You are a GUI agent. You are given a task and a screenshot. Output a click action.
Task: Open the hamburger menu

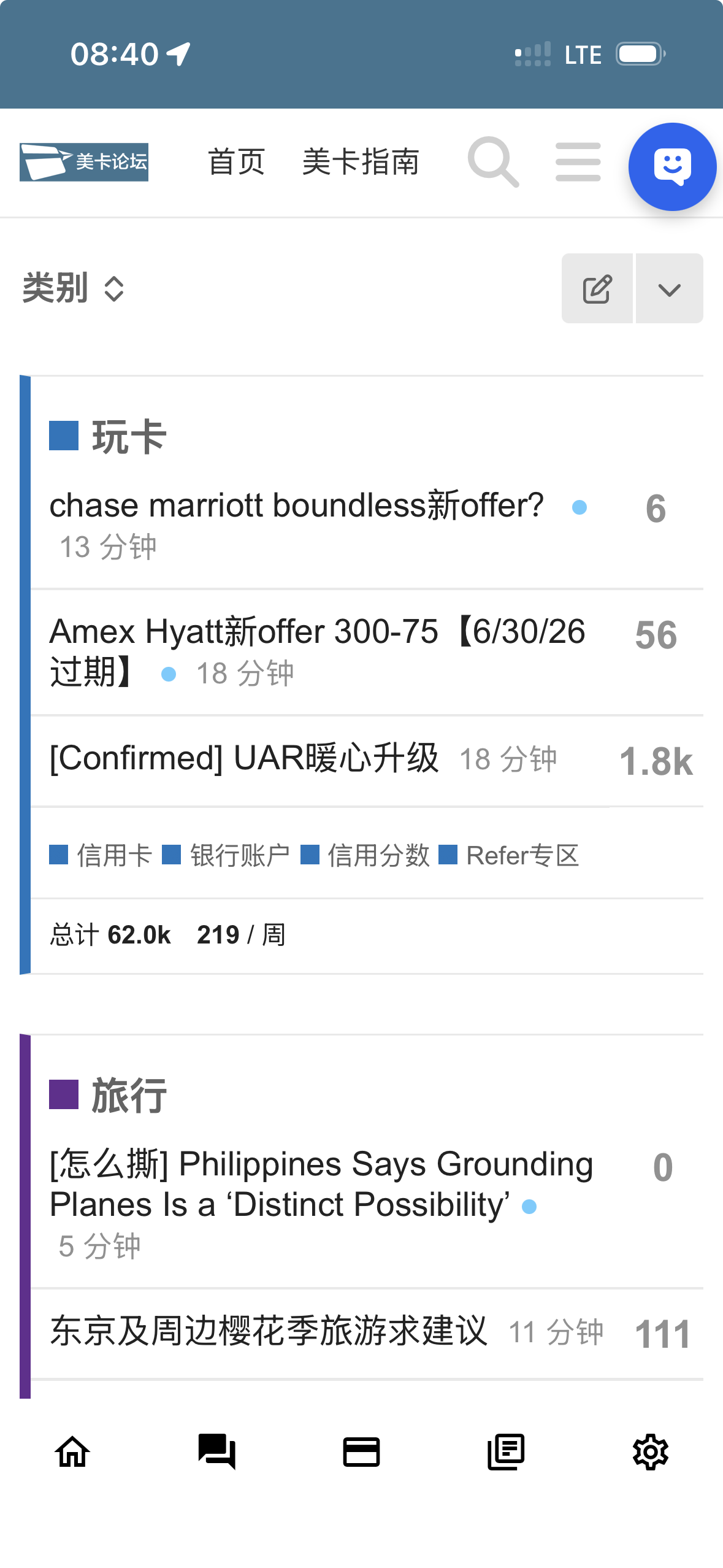coord(578,162)
